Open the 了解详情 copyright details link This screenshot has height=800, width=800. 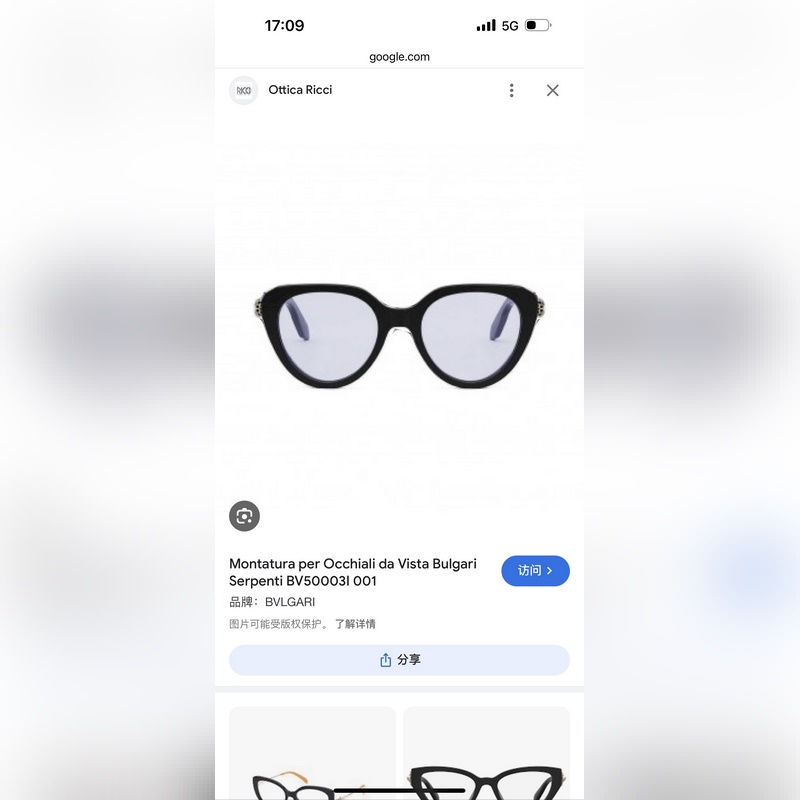coord(355,624)
